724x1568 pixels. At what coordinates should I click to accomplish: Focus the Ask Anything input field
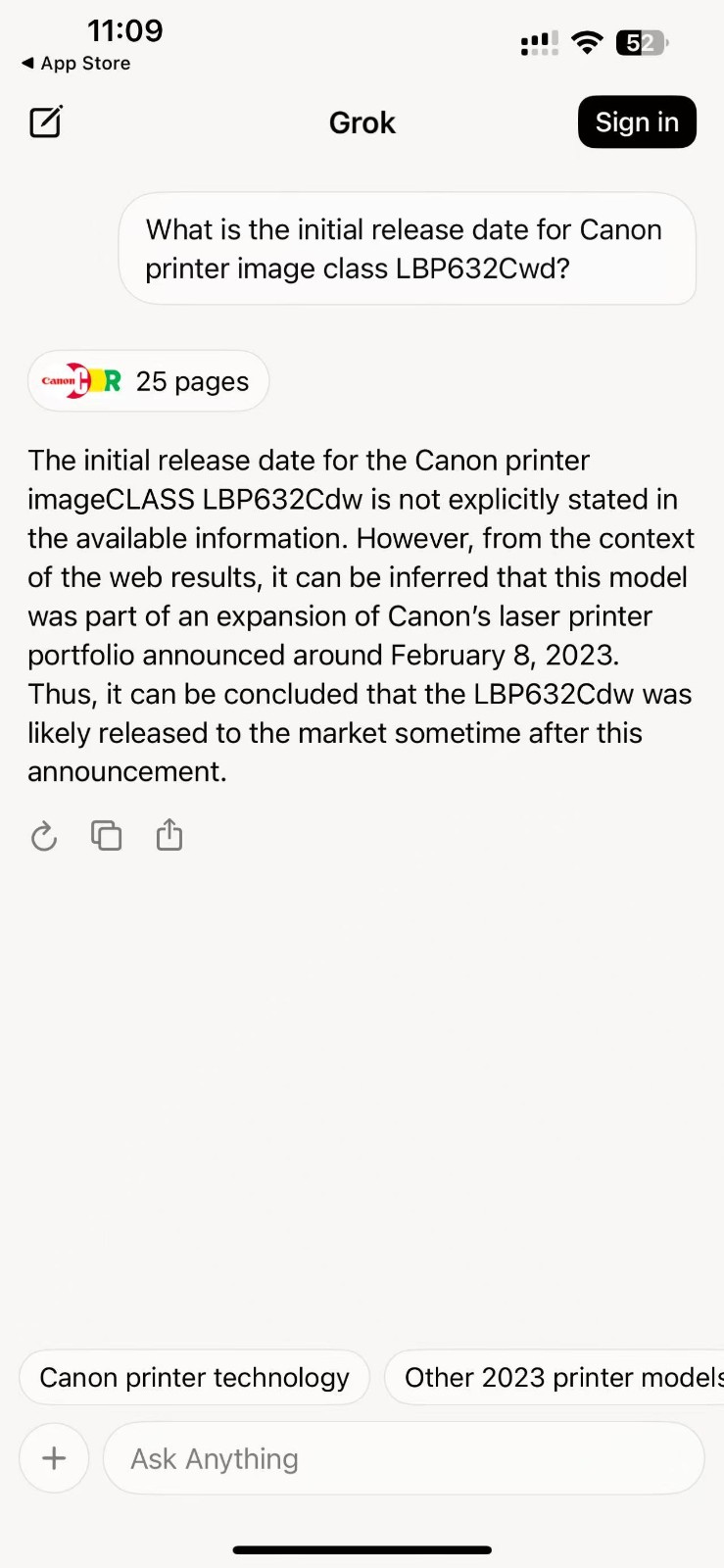tap(402, 1458)
